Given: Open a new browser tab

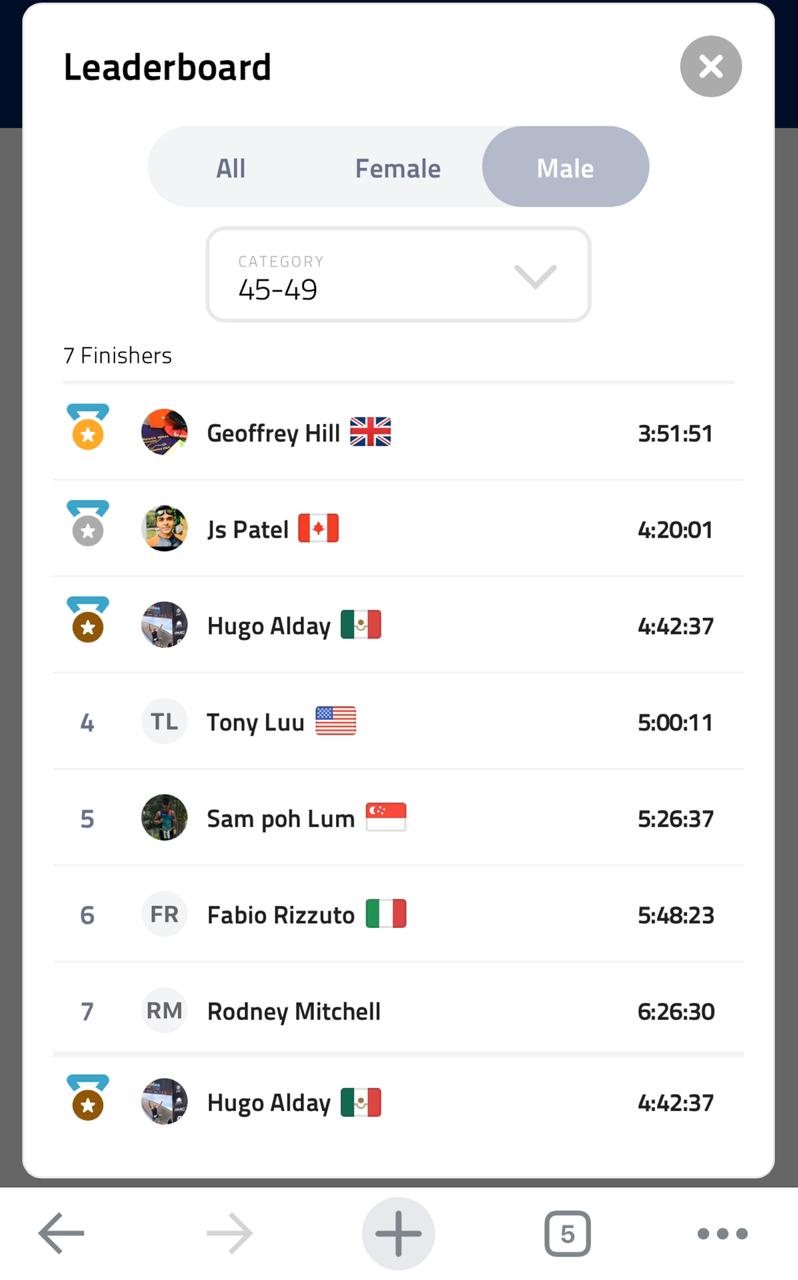Looking at the screenshot, I should (x=398, y=1234).
